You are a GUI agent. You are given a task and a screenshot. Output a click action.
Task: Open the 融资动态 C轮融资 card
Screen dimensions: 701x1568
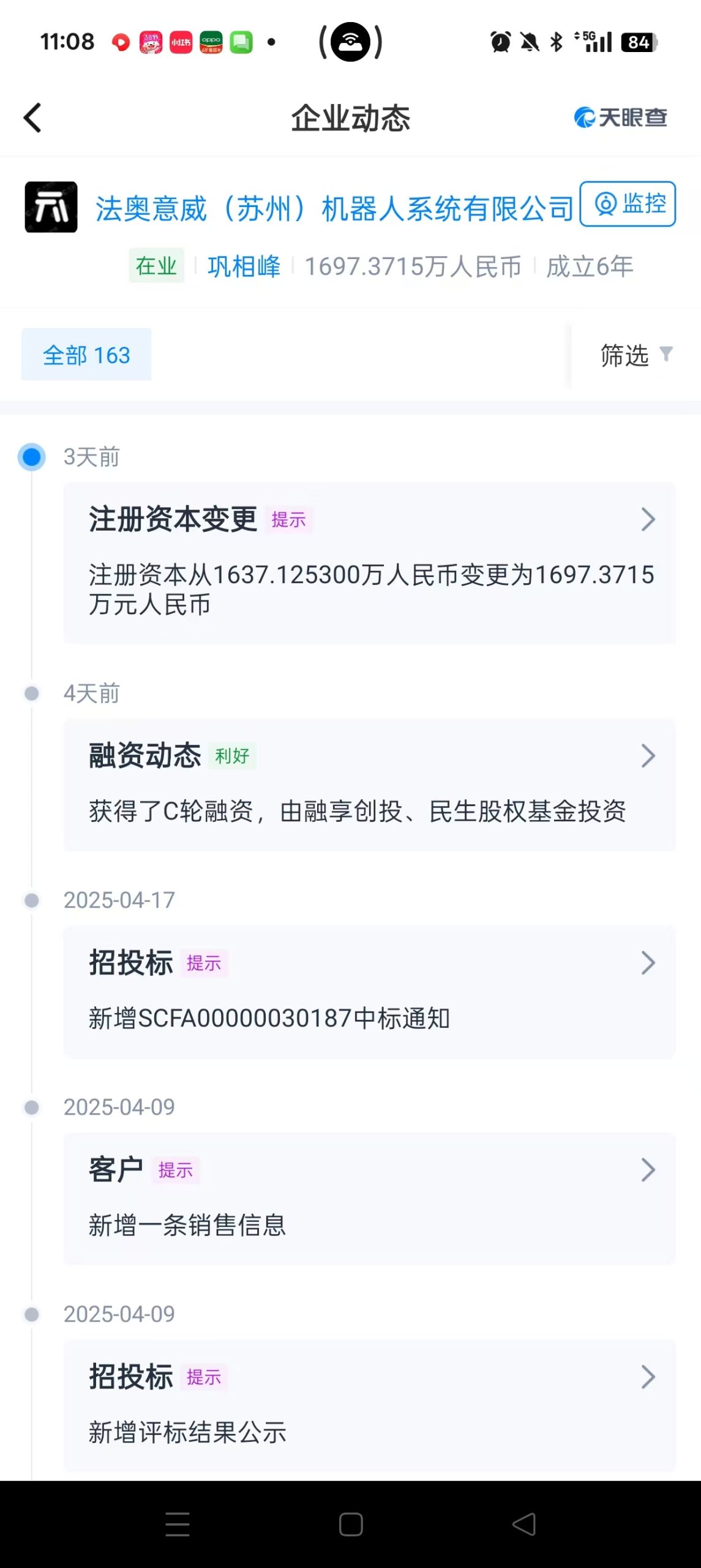[370, 785]
